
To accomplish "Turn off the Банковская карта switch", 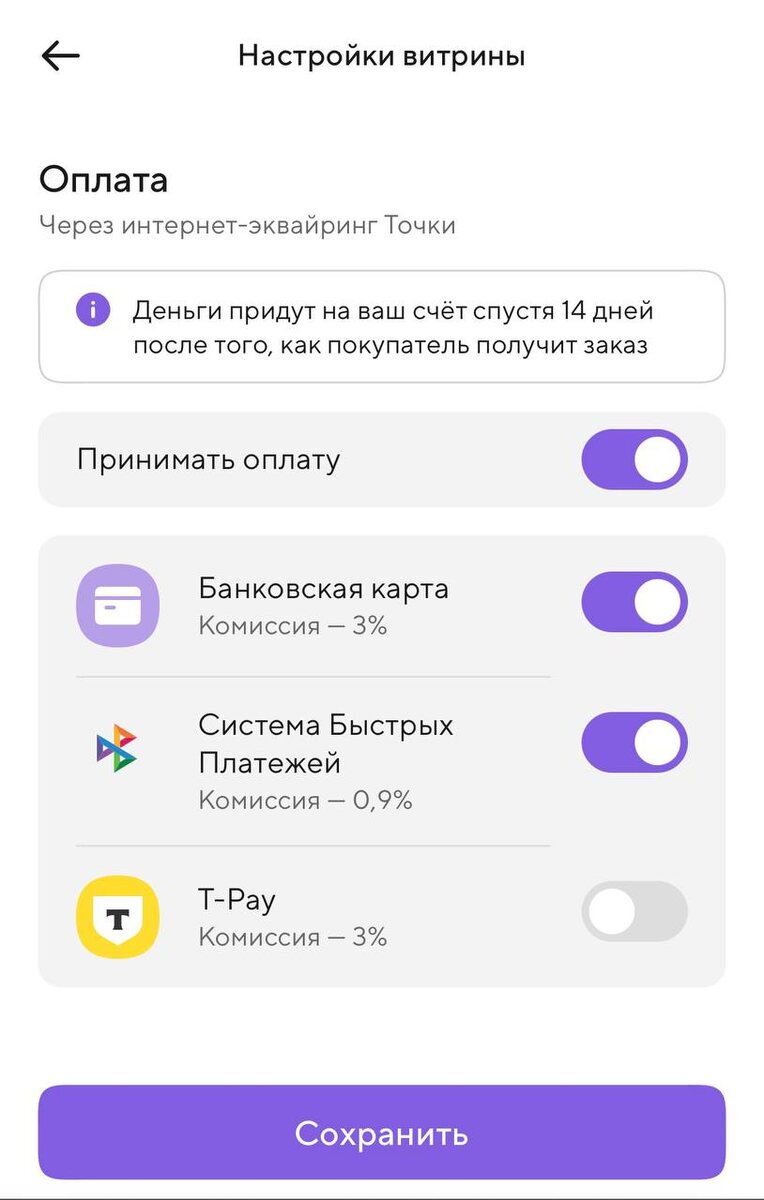I will 636,601.
